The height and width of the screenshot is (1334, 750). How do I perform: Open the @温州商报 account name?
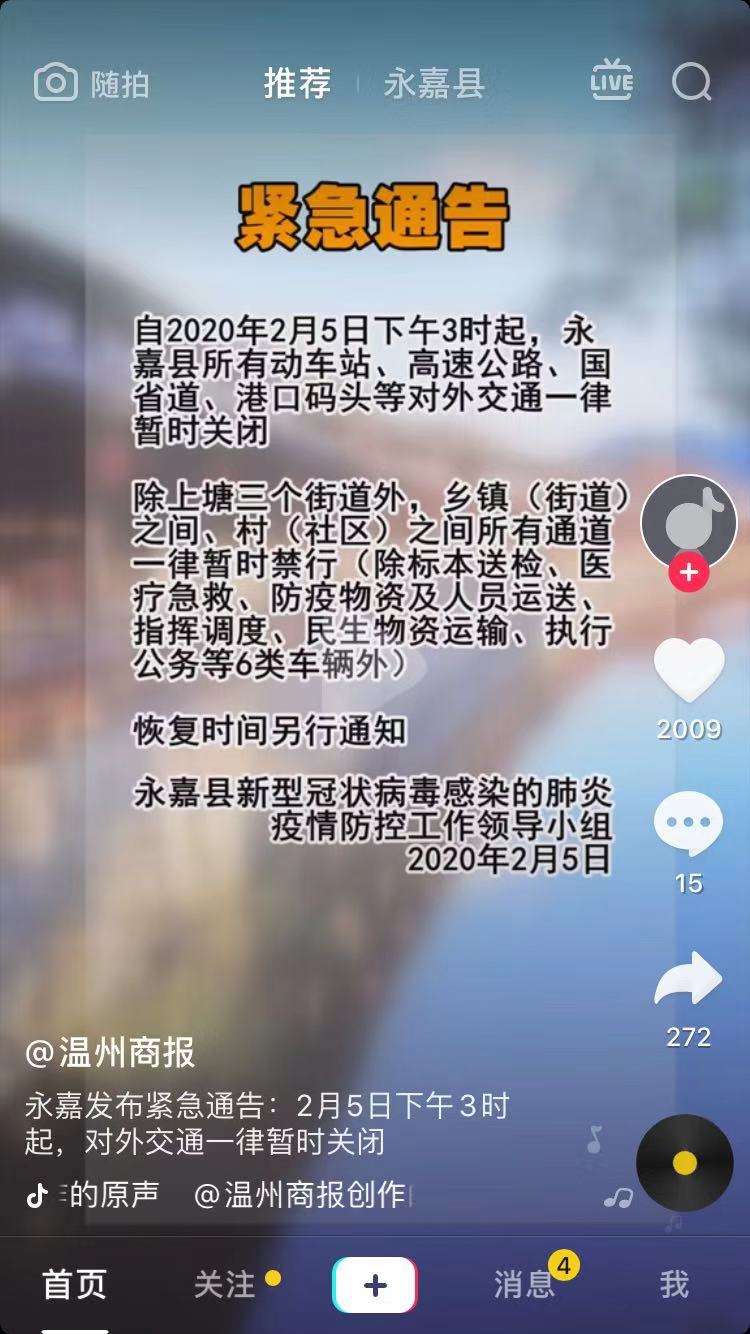110,1052
